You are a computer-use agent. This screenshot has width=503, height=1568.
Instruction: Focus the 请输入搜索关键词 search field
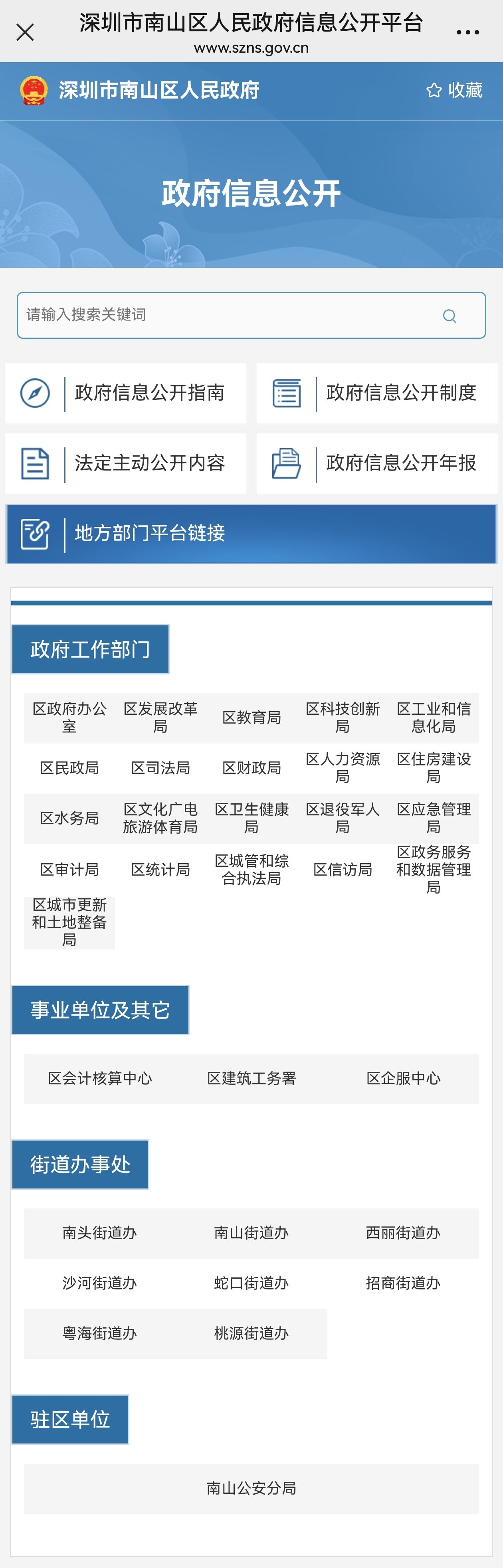pos(225,315)
